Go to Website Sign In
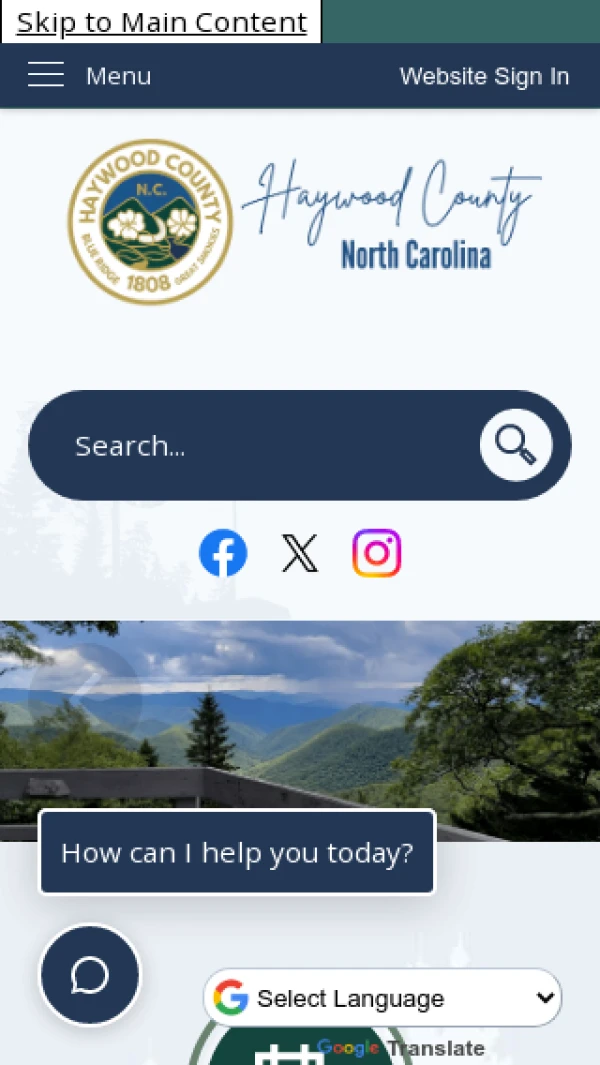 coord(484,76)
